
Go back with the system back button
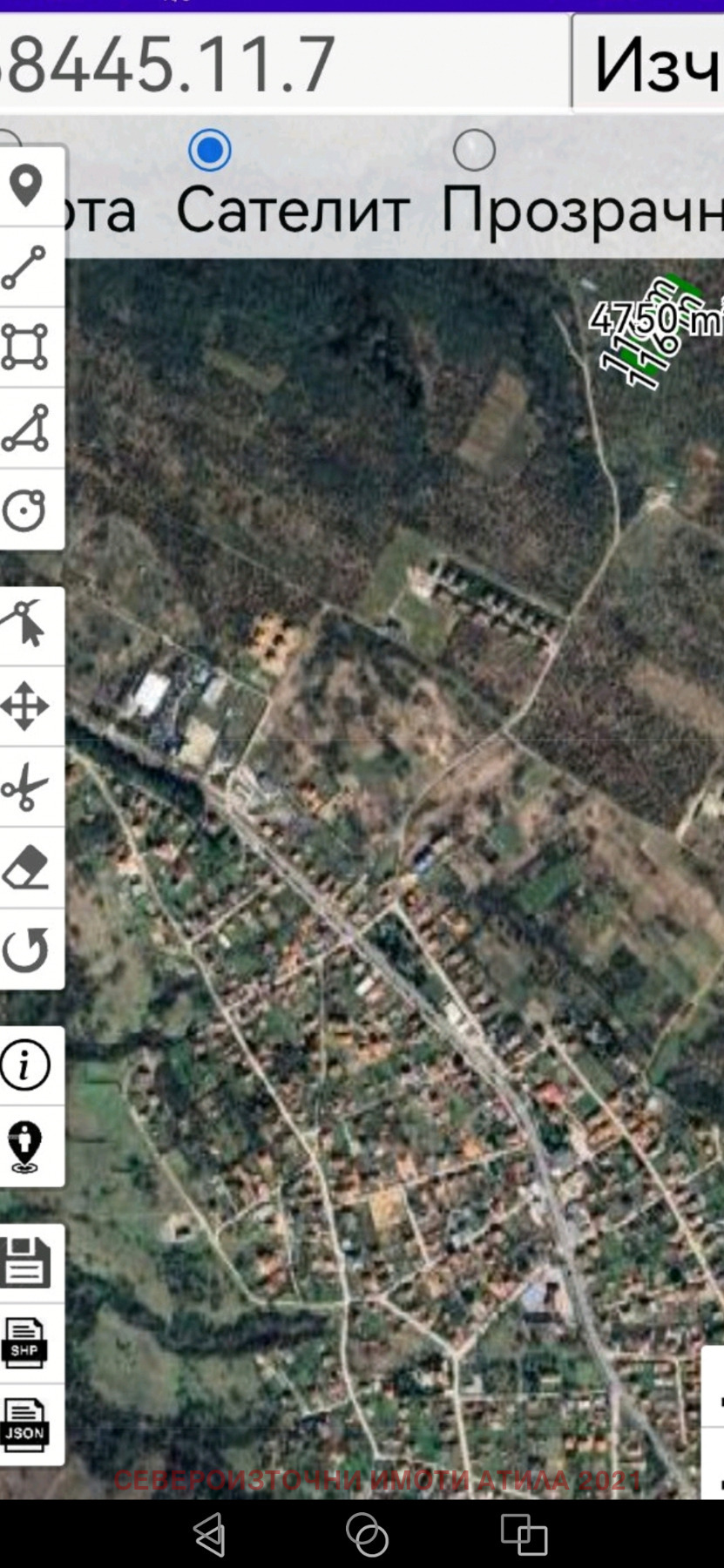point(210,1534)
